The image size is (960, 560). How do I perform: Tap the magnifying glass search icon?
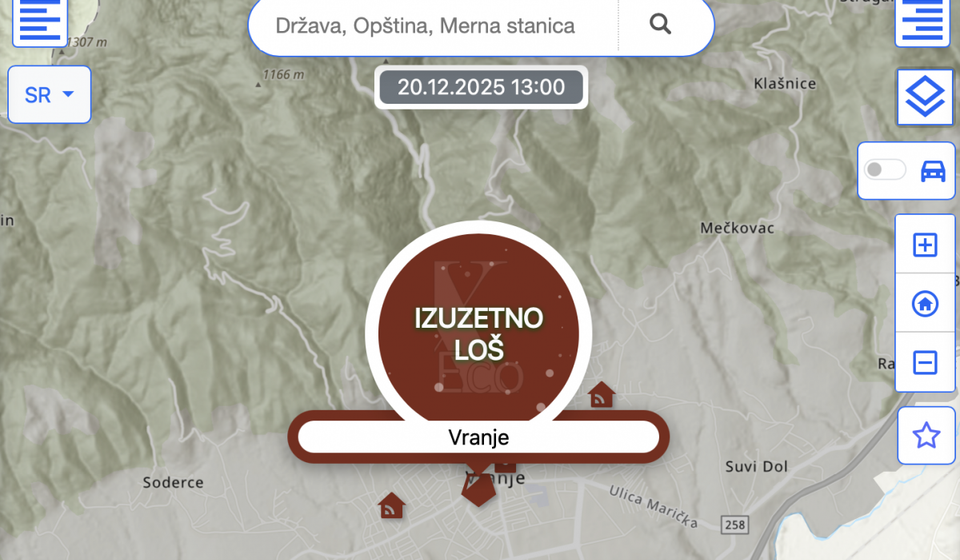pos(660,25)
